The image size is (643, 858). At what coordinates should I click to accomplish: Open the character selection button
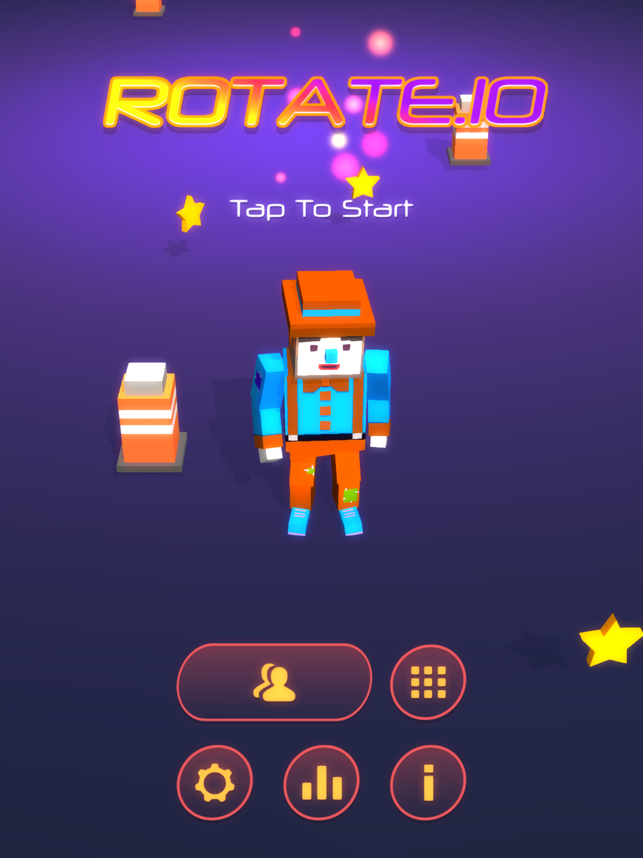coord(274,682)
